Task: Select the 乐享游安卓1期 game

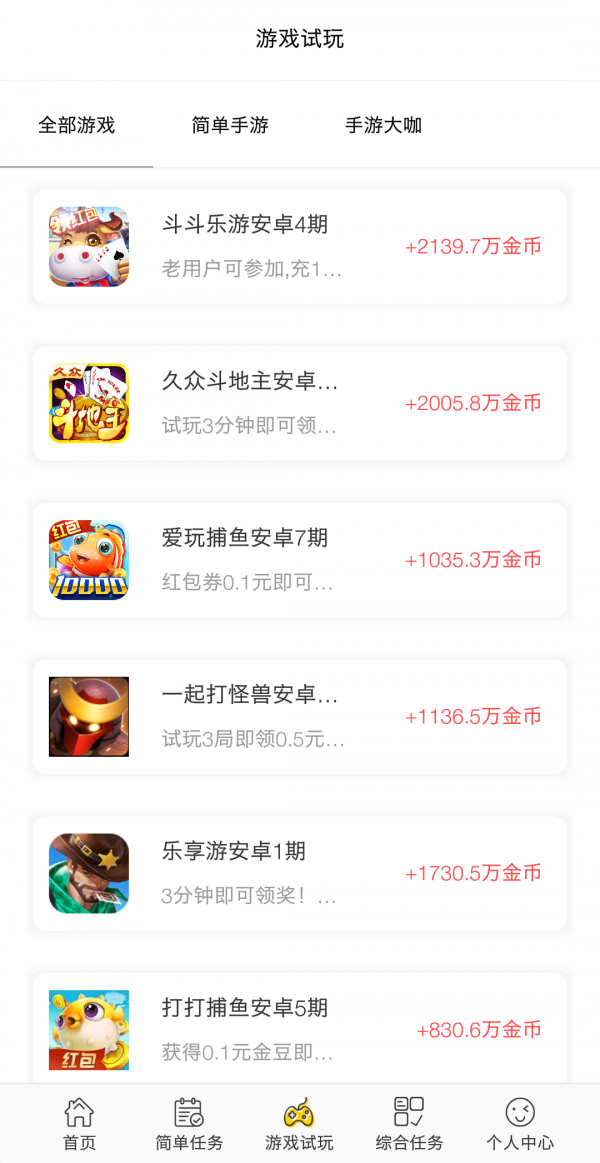Action: 300,873
